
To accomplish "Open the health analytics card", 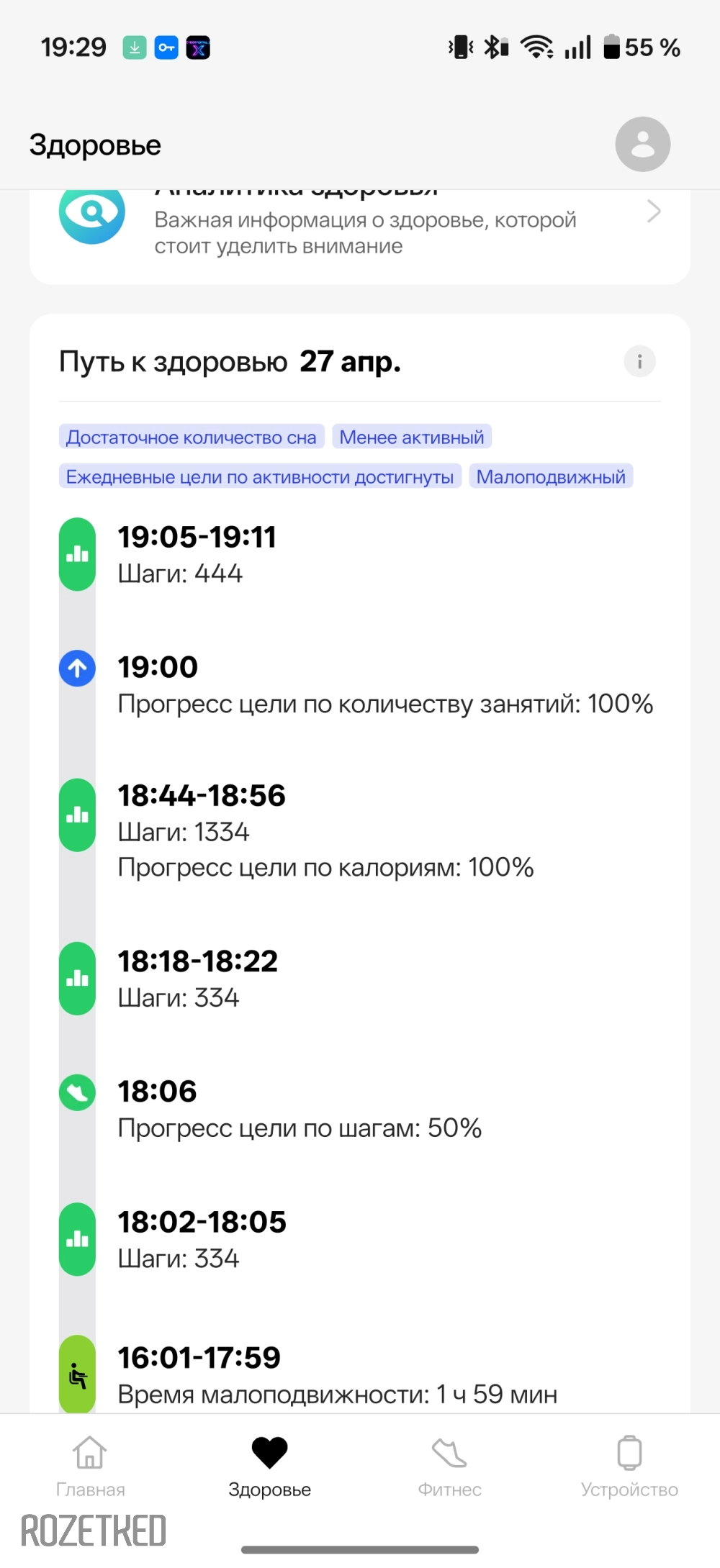I will point(360,237).
